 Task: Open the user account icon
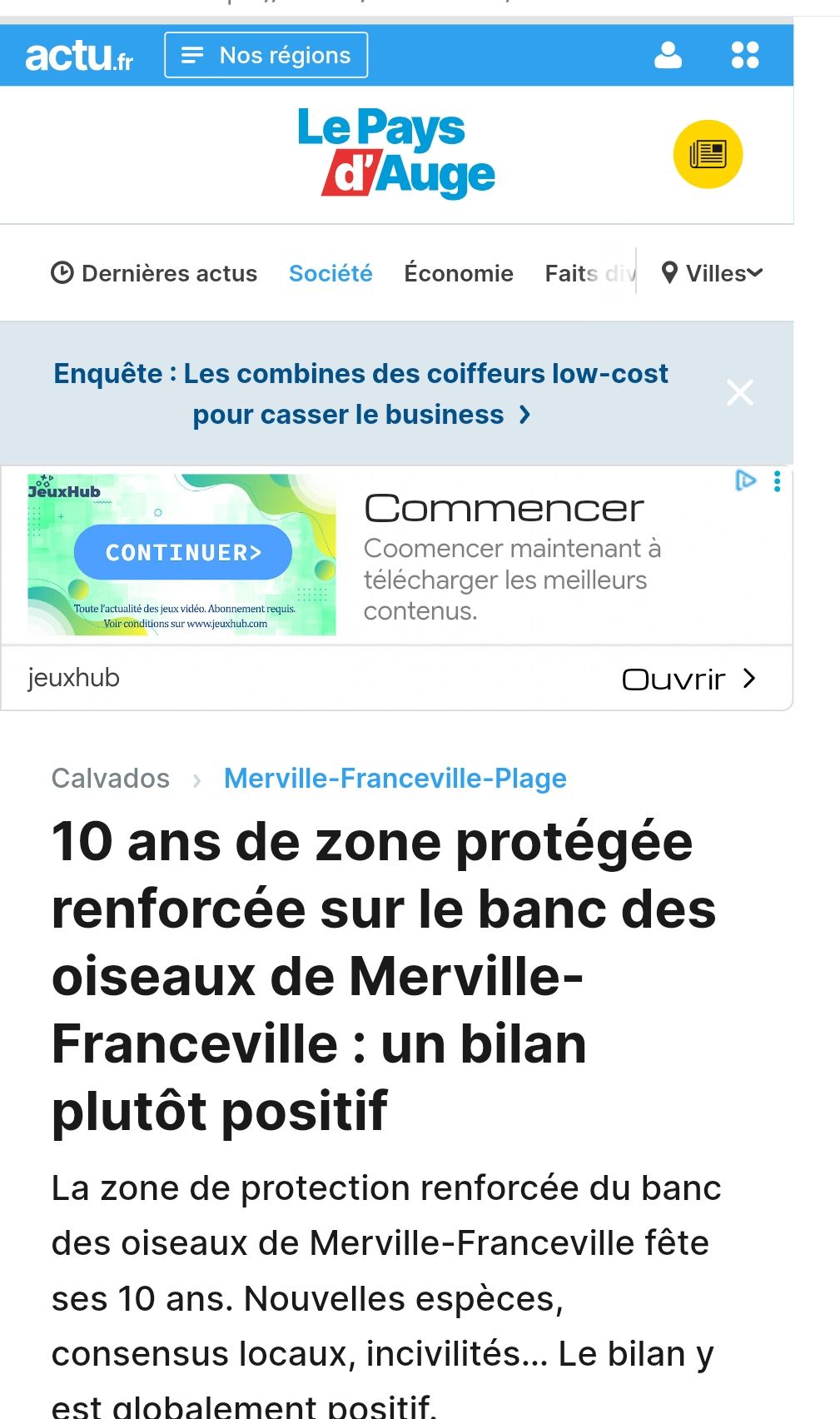[668, 55]
